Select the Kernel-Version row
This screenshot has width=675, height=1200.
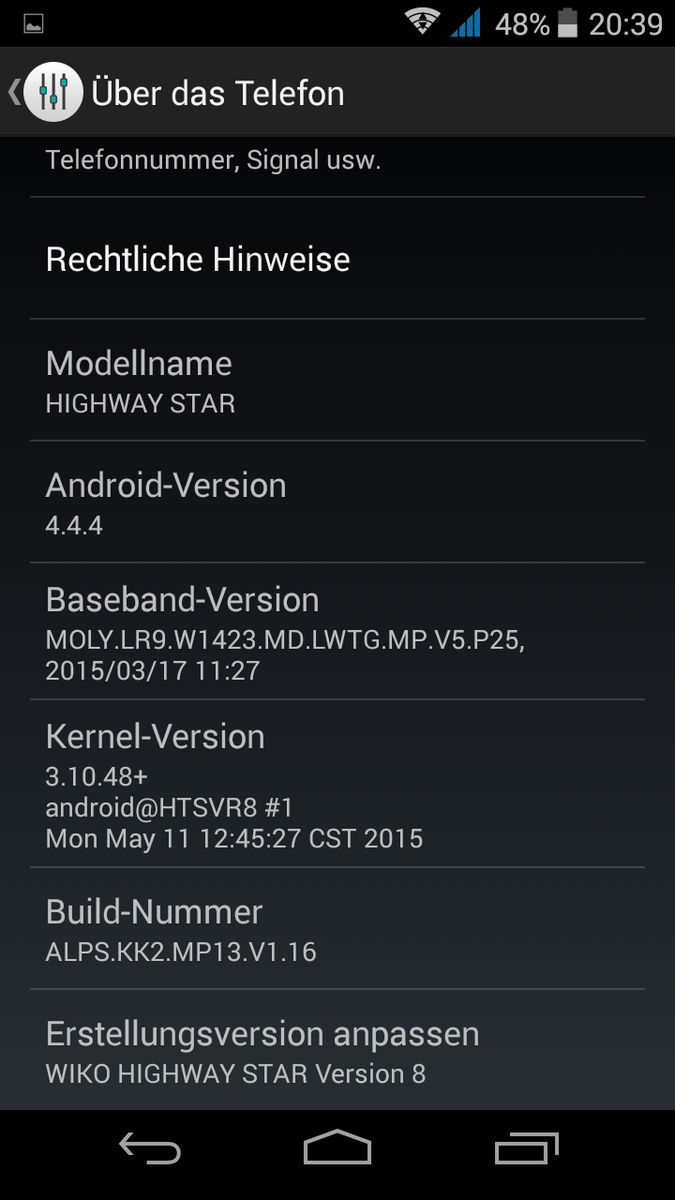point(337,783)
